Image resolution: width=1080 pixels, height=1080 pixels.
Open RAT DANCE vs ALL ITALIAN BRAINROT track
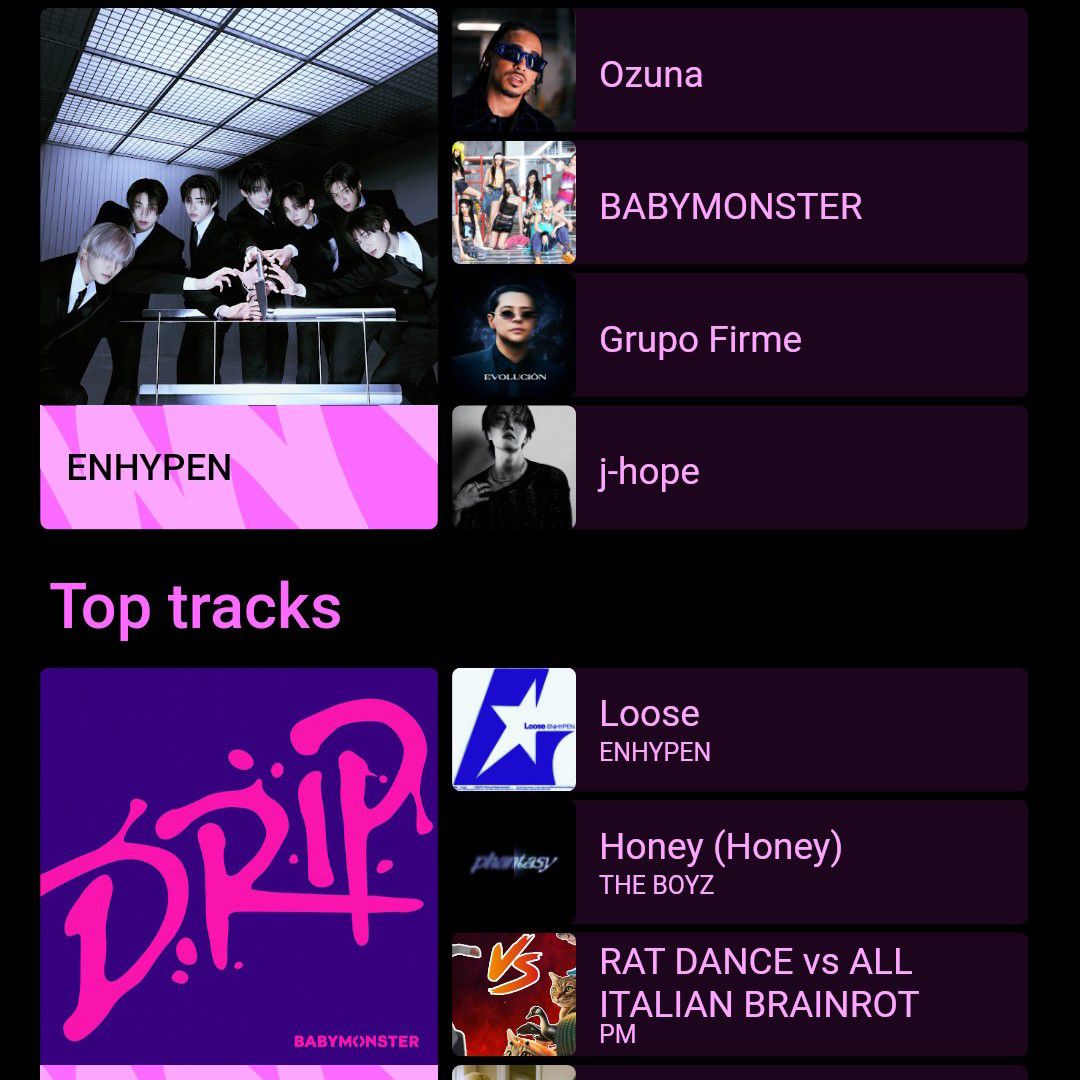tap(739, 994)
